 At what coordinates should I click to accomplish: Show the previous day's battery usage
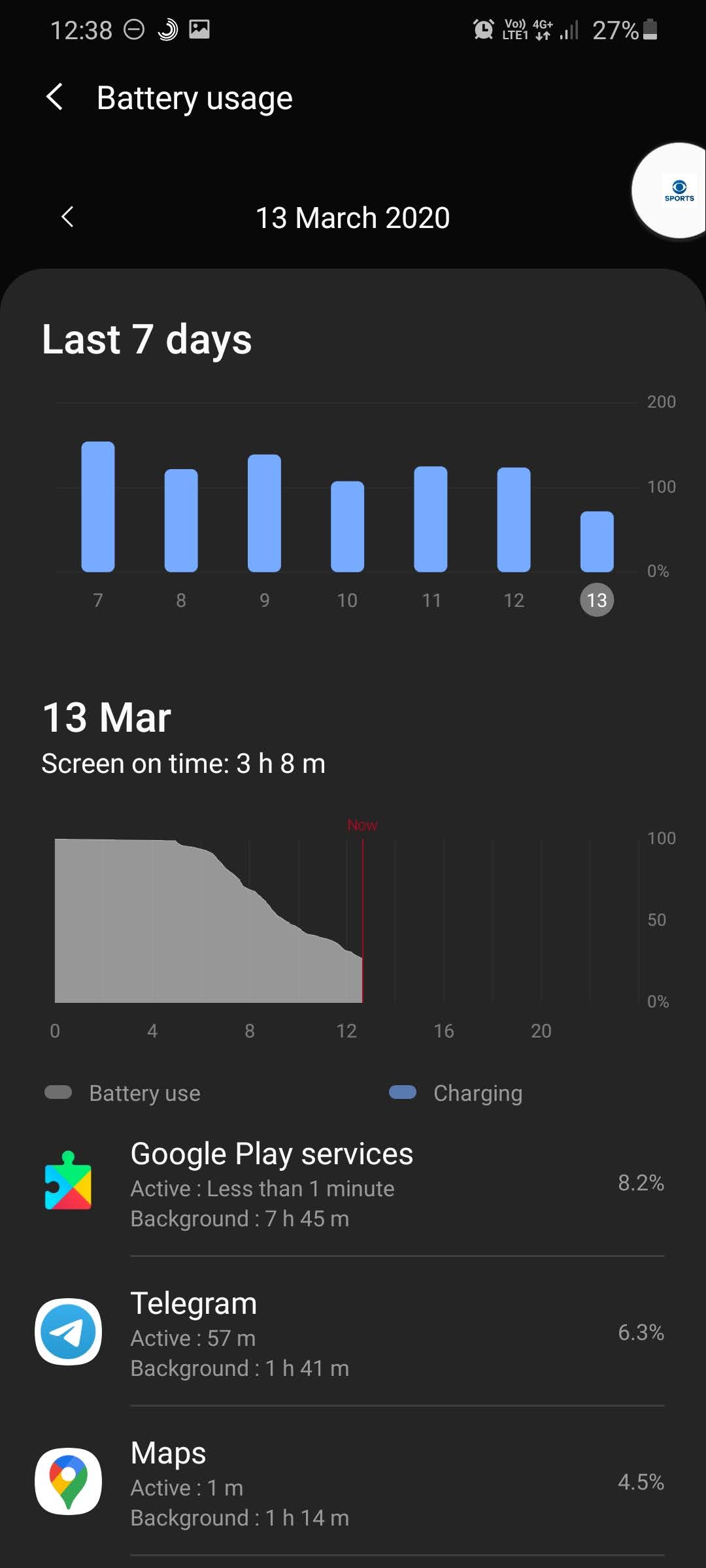tap(67, 217)
